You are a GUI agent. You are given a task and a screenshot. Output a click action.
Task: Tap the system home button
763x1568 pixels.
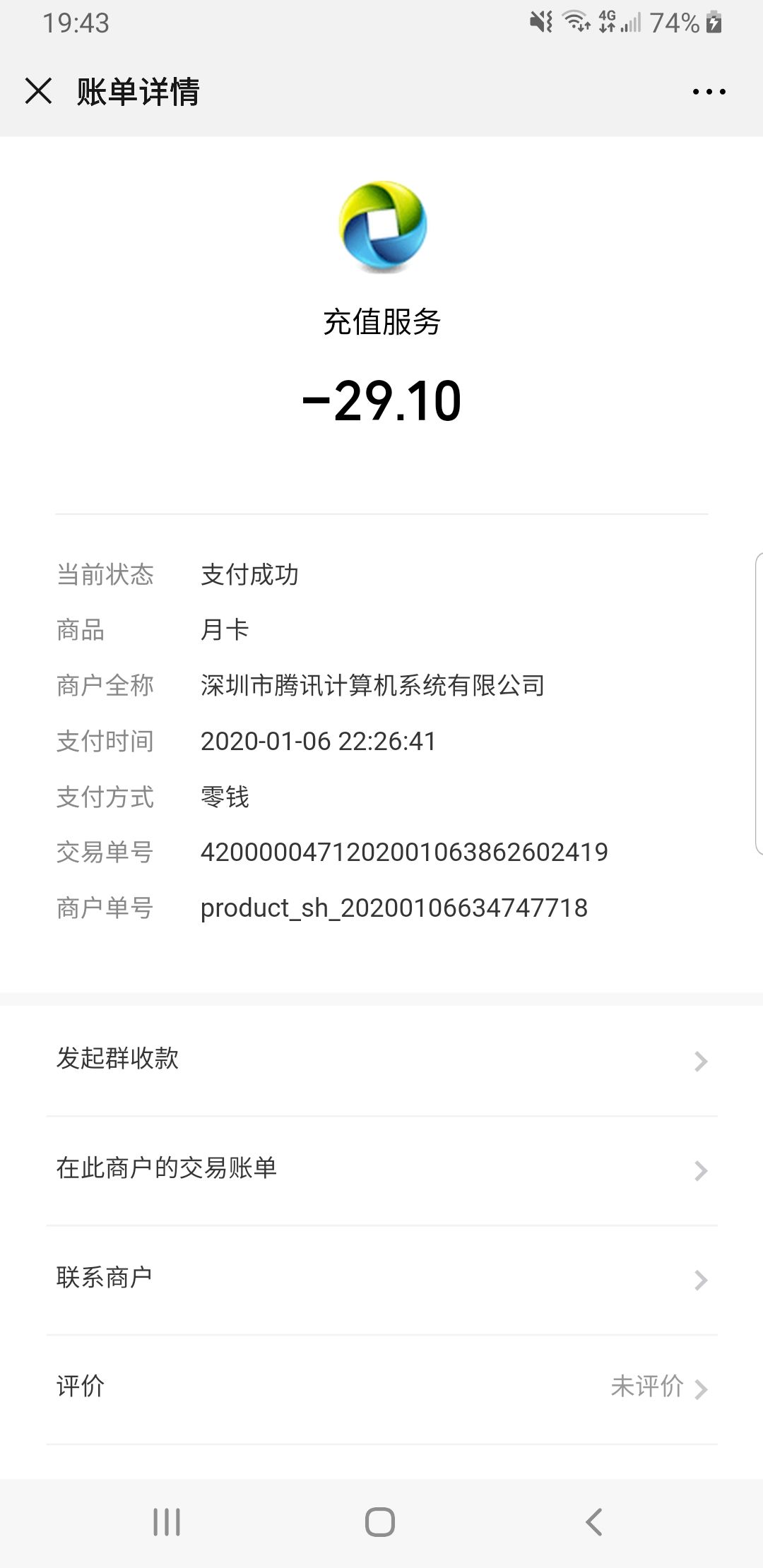click(x=380, y=1522)
